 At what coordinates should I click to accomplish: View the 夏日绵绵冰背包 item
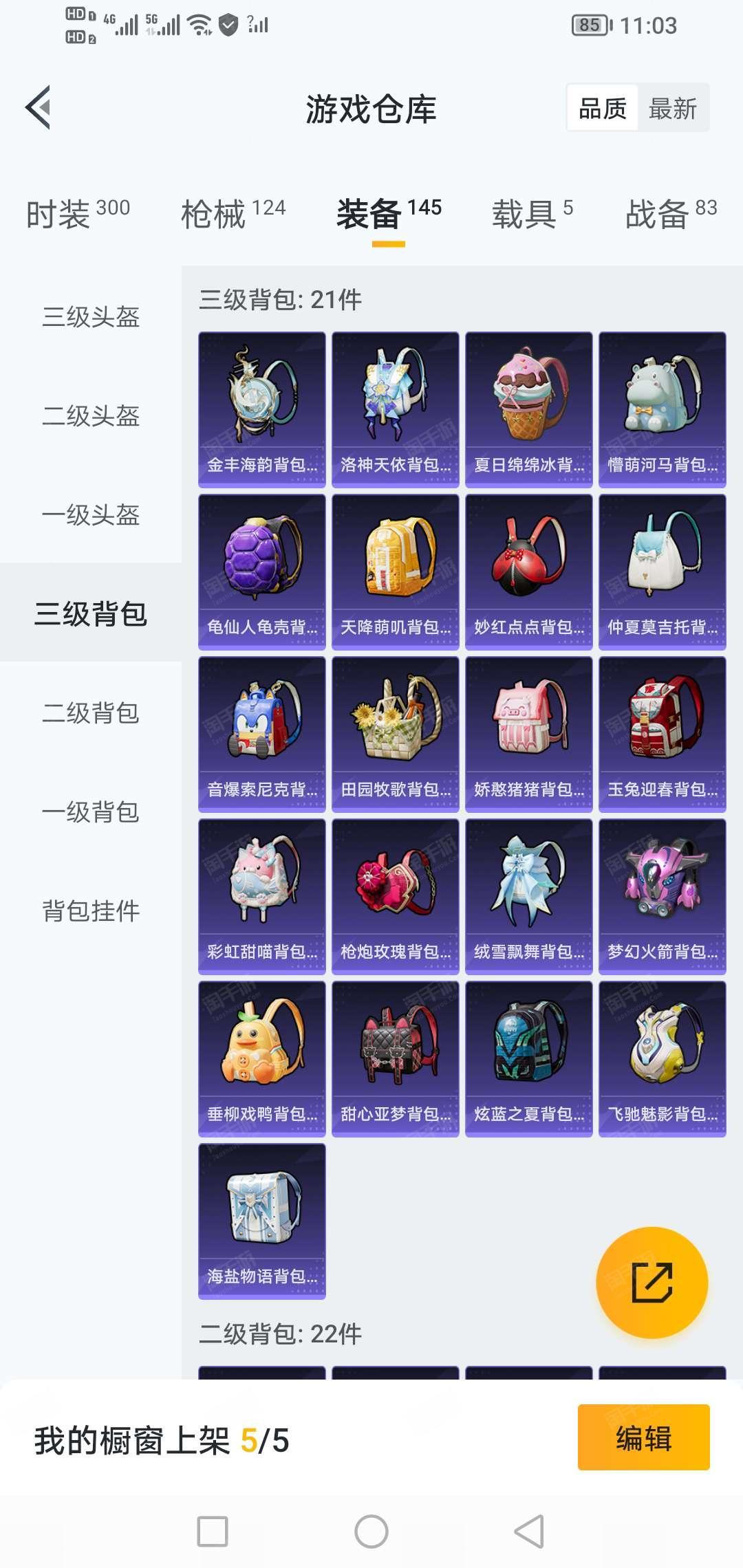coord(528,409)
